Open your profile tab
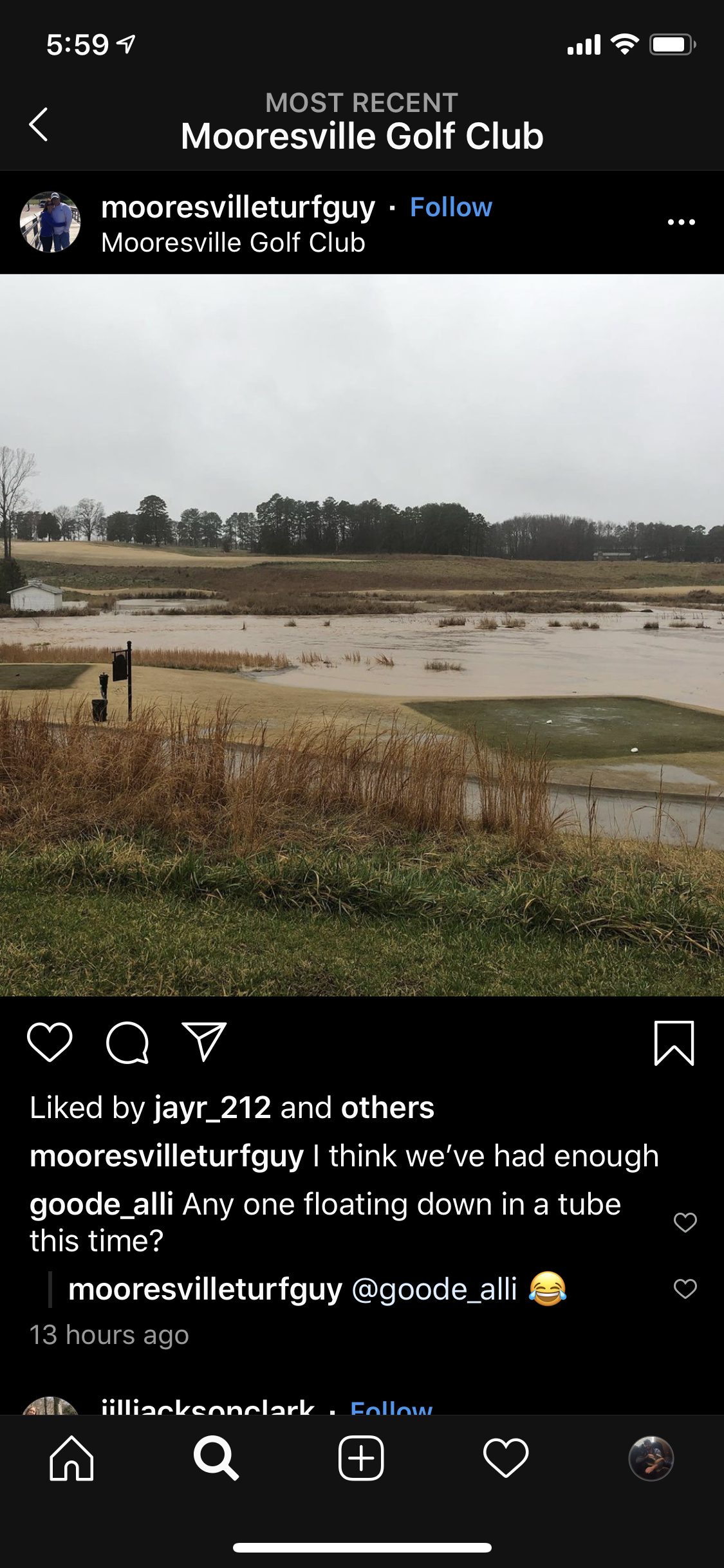Screen dimensions: 724x1568 pos(651,1459)
